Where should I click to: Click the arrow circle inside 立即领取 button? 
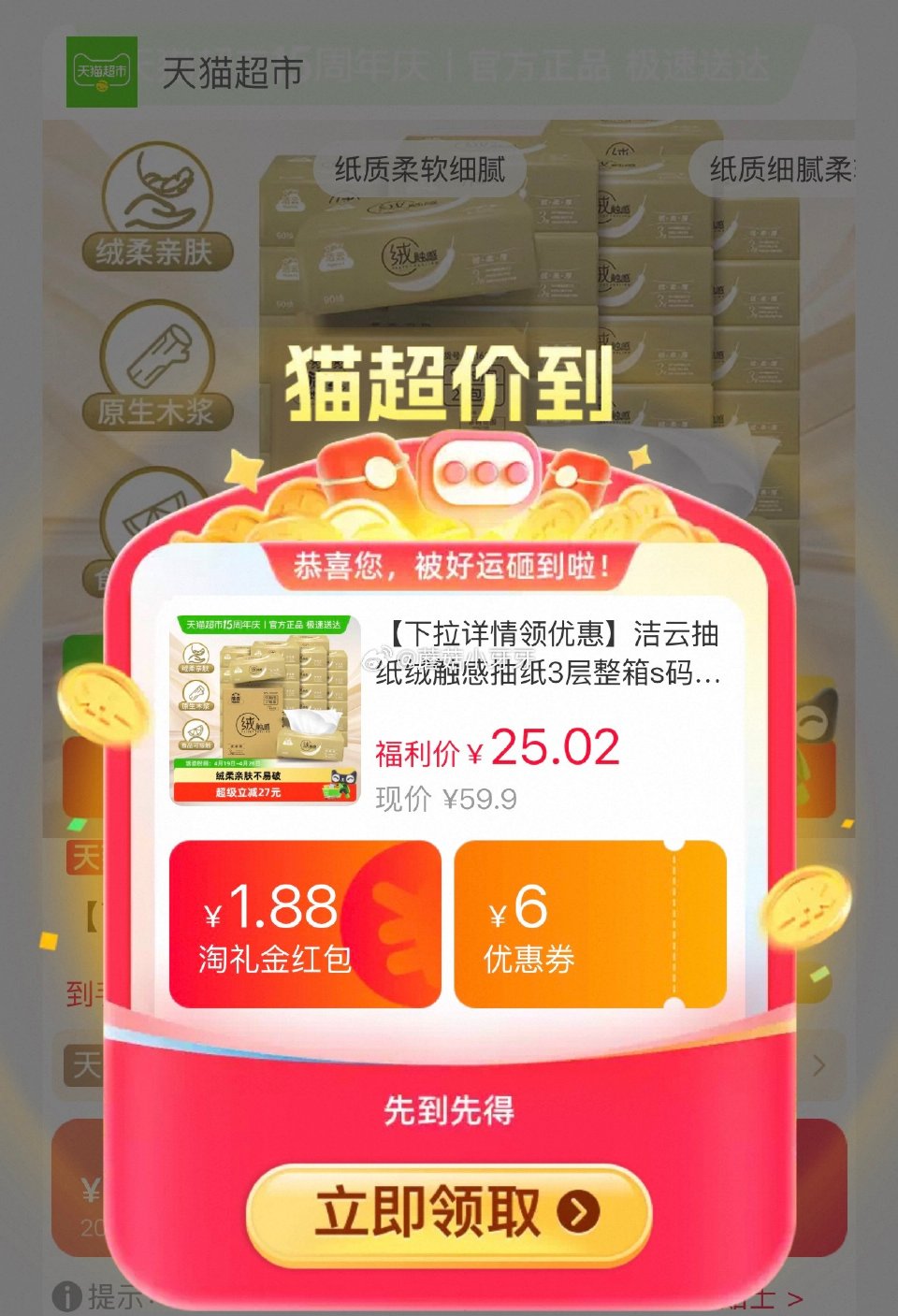coord(577,1211)
